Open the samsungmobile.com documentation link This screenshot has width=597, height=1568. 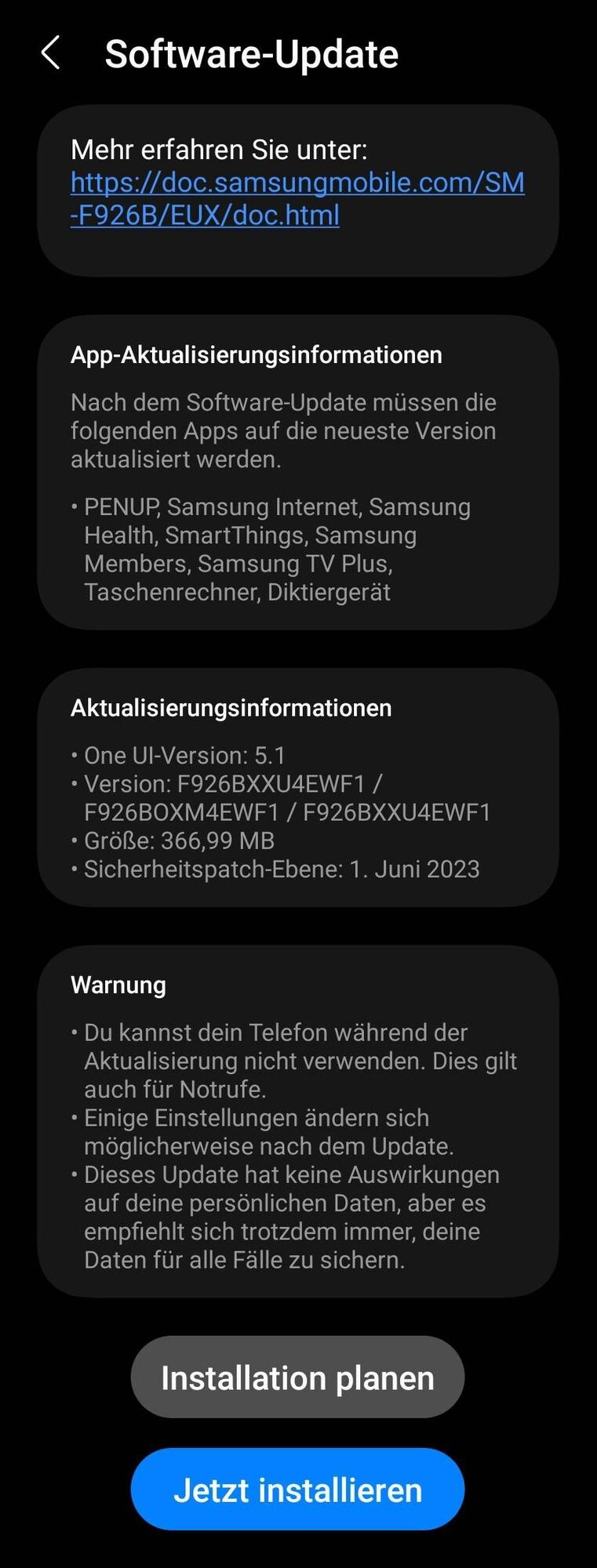(298, 198)
